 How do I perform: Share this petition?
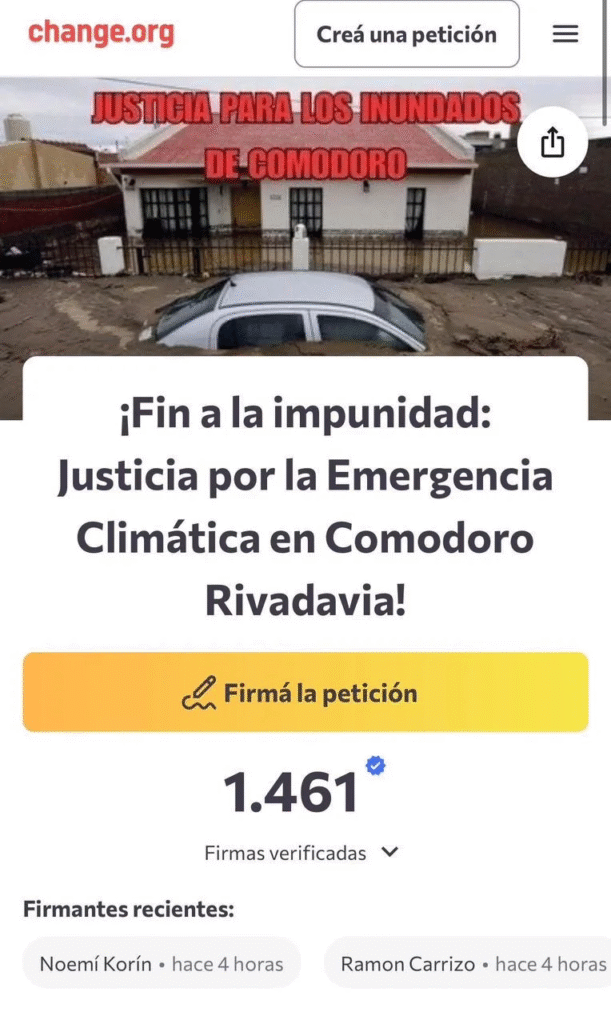click(552, 143)
